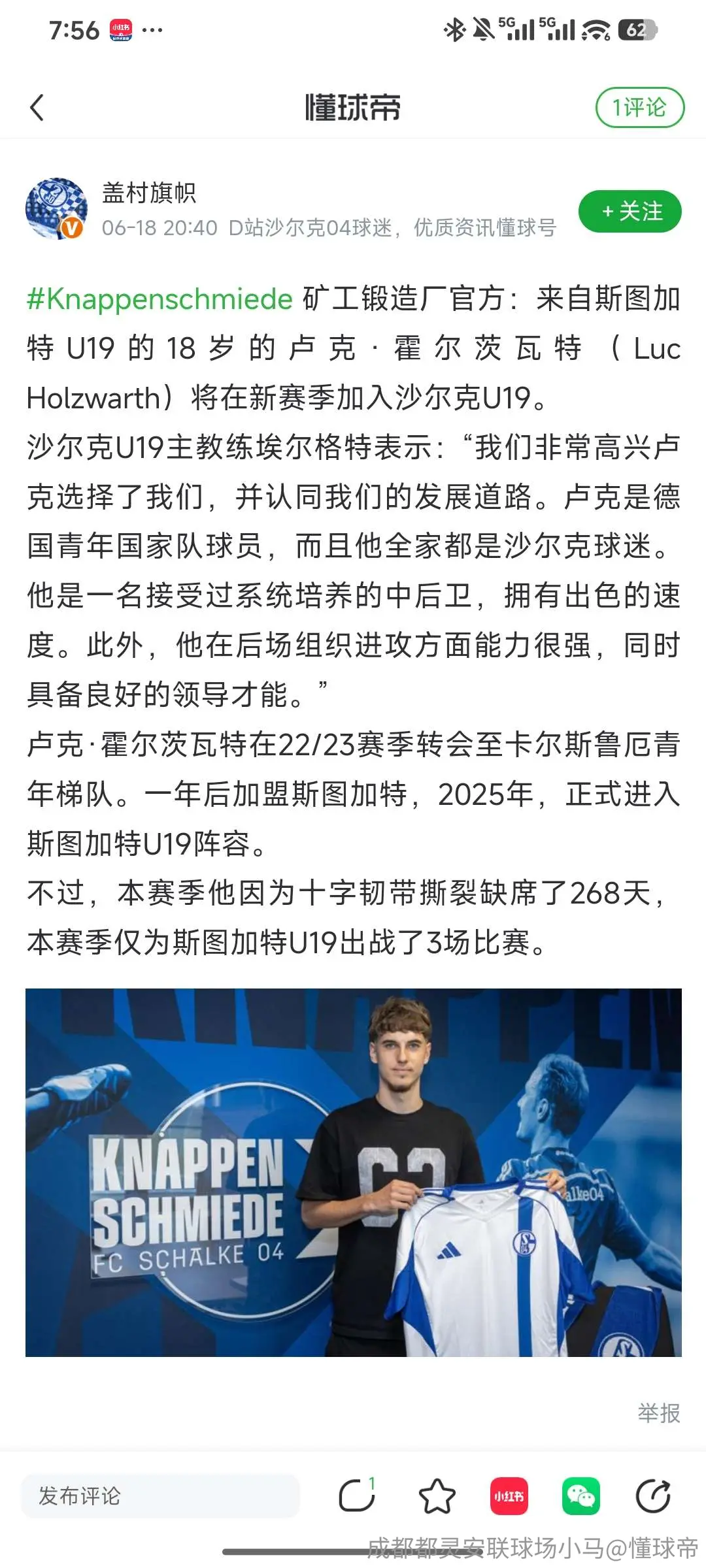This screenshot has height=1568, width=706.
Task: View the Schalke jersey photo full size
Action: 354,1173
